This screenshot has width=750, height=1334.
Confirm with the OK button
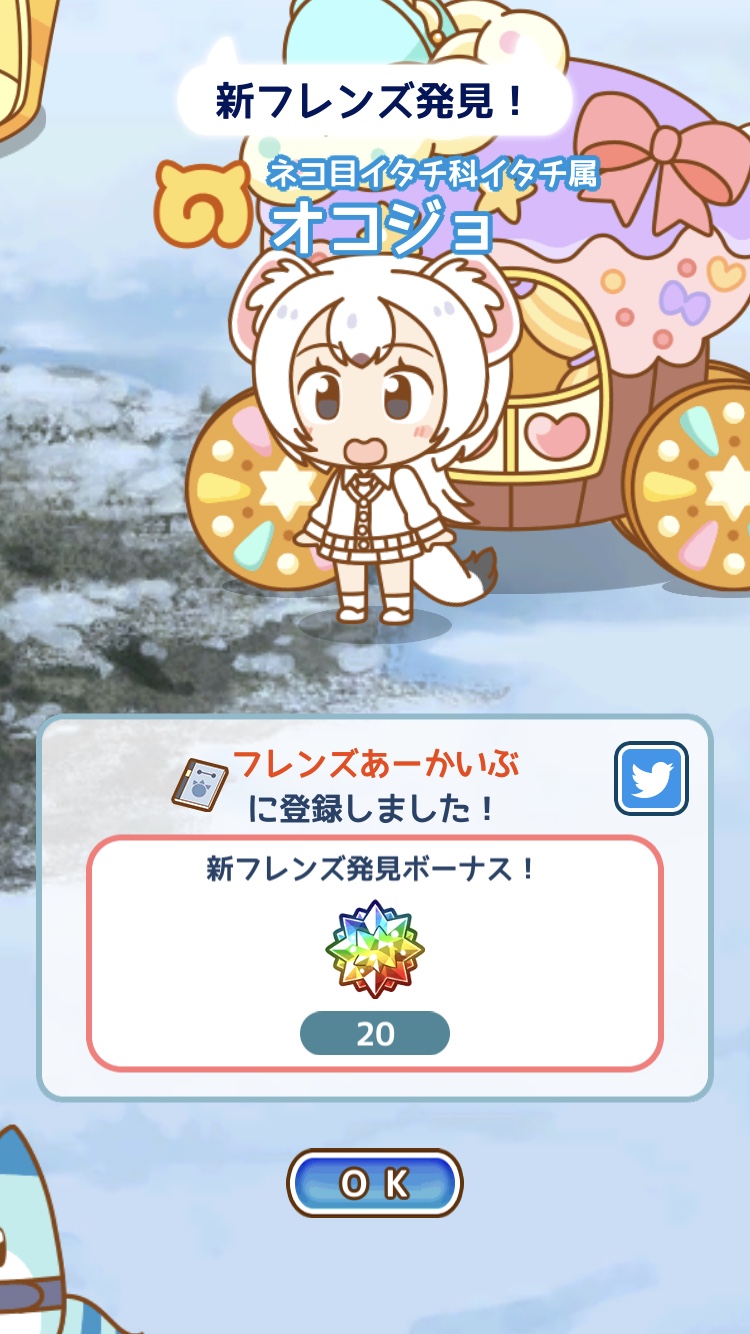point(375,1183)
